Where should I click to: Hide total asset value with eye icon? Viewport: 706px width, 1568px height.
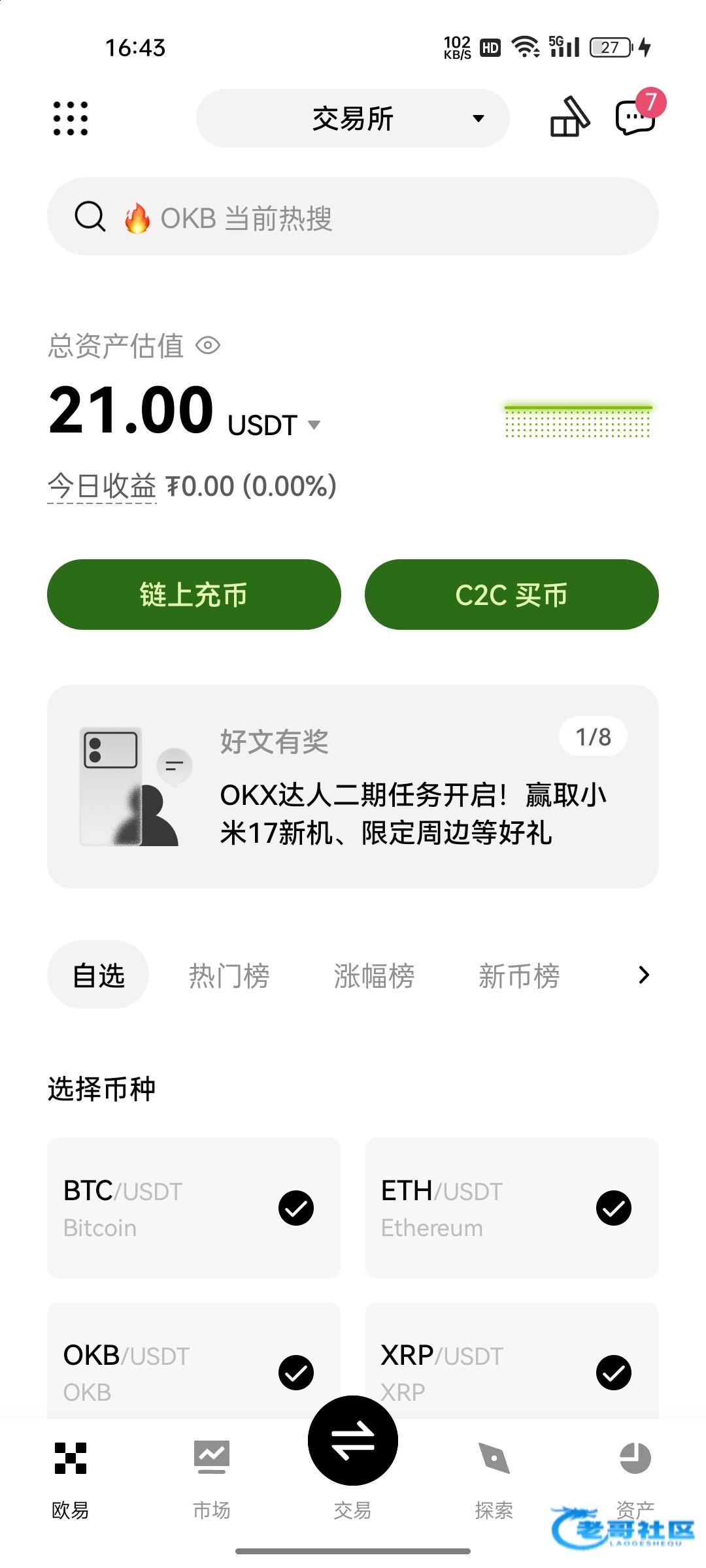(x=208, y=345)
